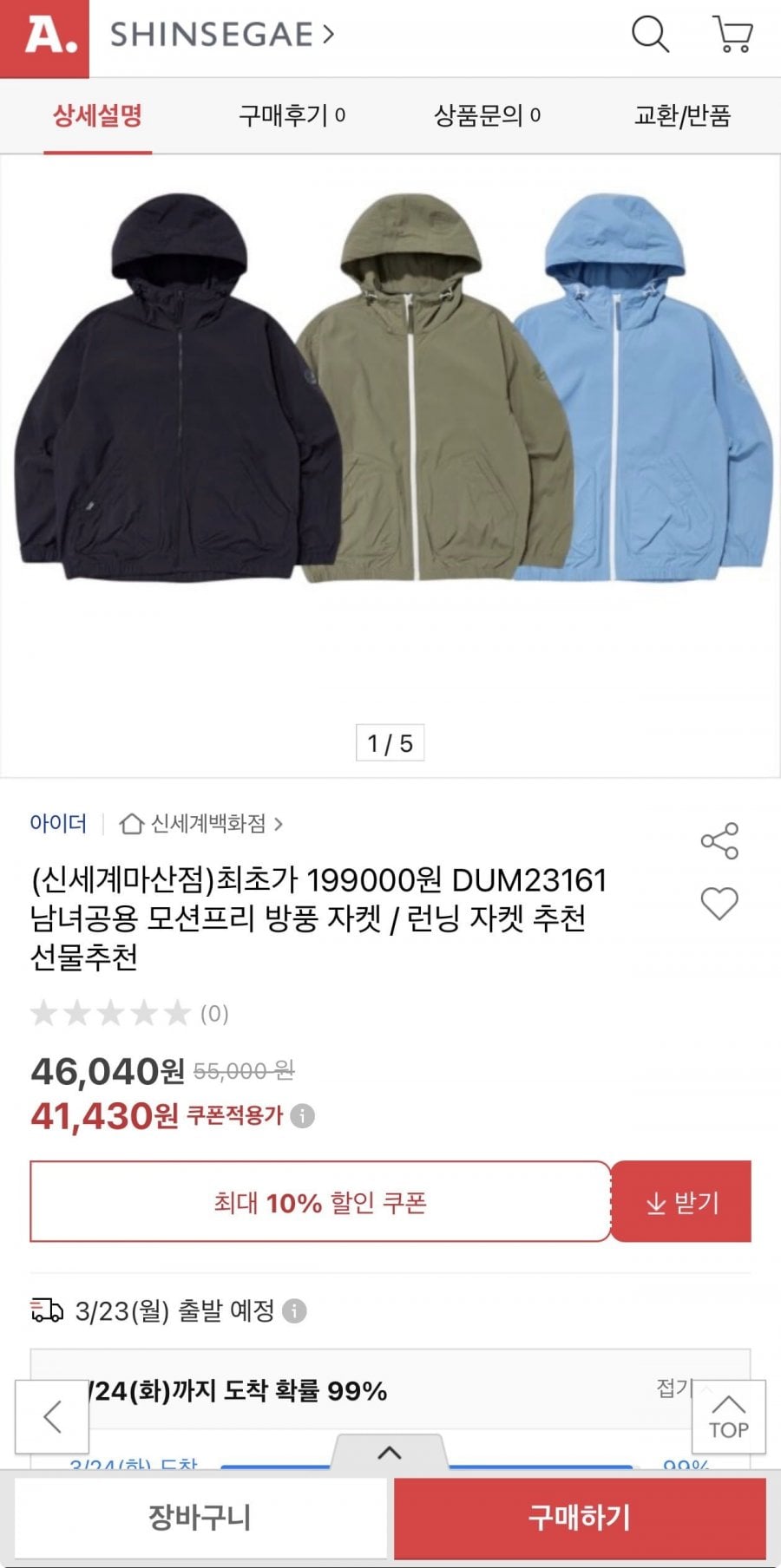
Task: Download the 10% discount coupon with 받기
Action: point(682,1202)
